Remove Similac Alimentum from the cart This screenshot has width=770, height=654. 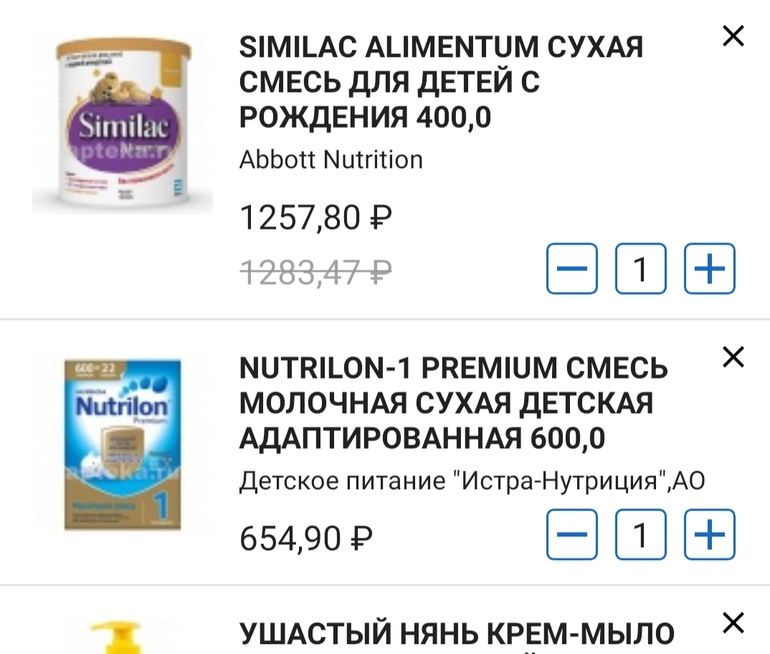(733, 37)
